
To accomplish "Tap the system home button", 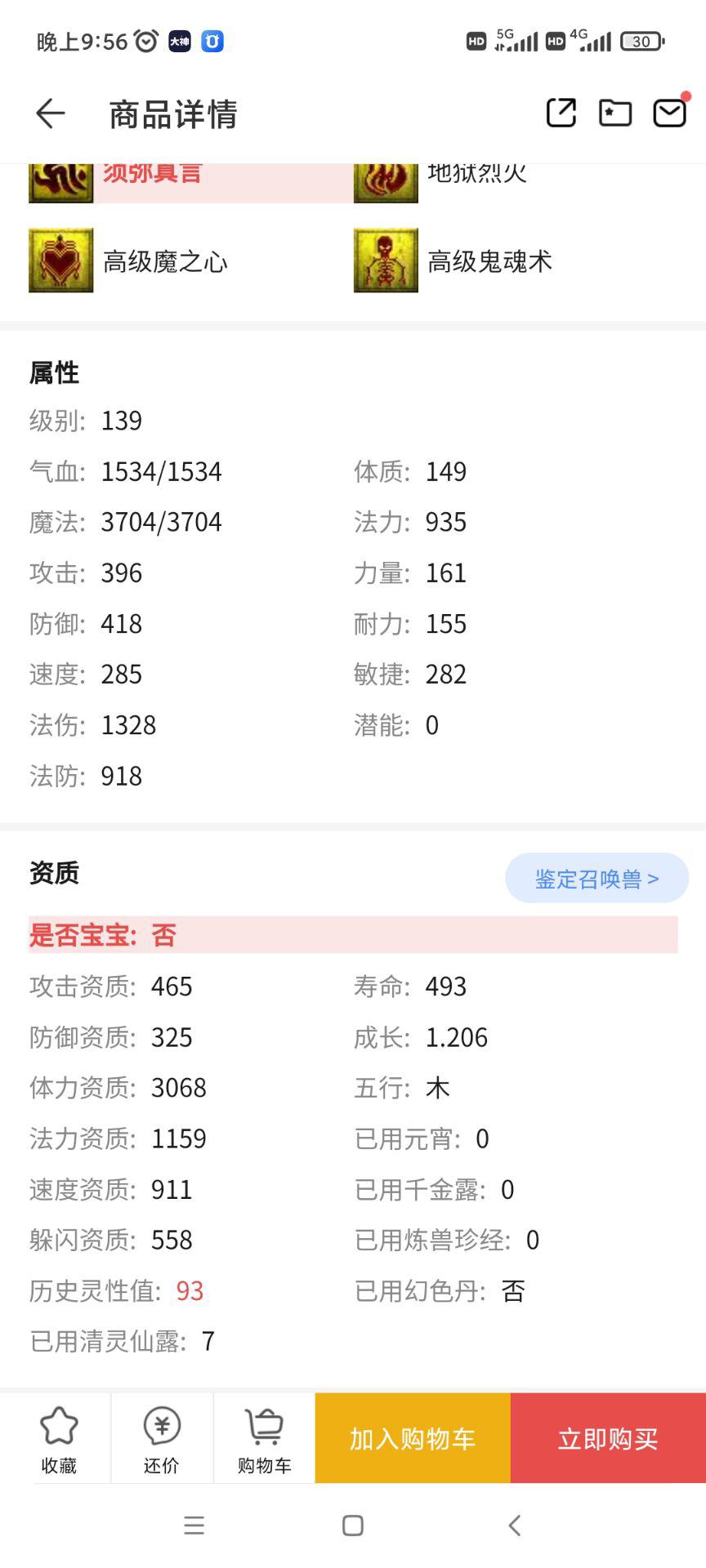I will (353, 1525).
